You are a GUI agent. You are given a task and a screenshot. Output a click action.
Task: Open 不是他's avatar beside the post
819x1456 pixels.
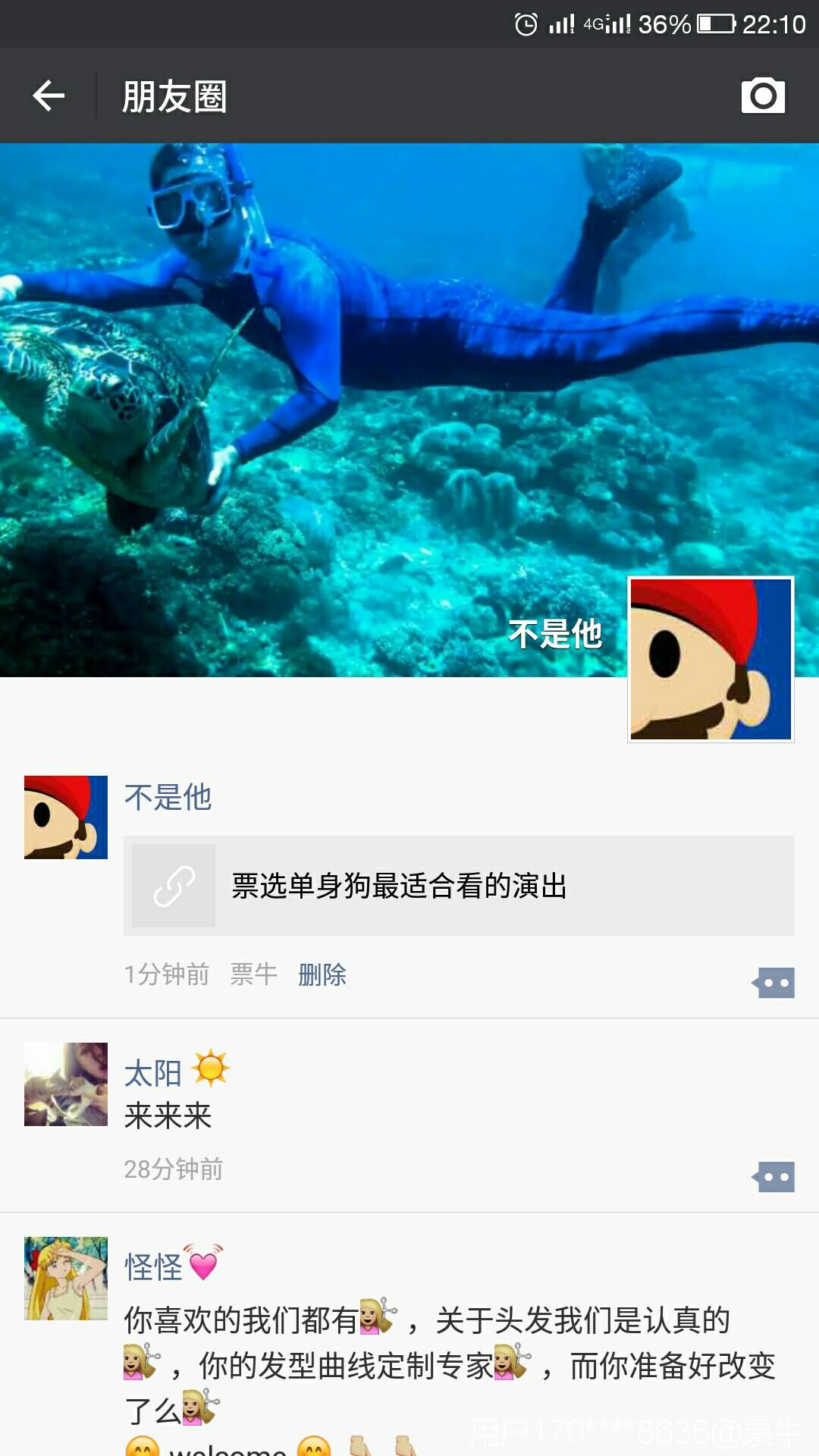(66, 817)
